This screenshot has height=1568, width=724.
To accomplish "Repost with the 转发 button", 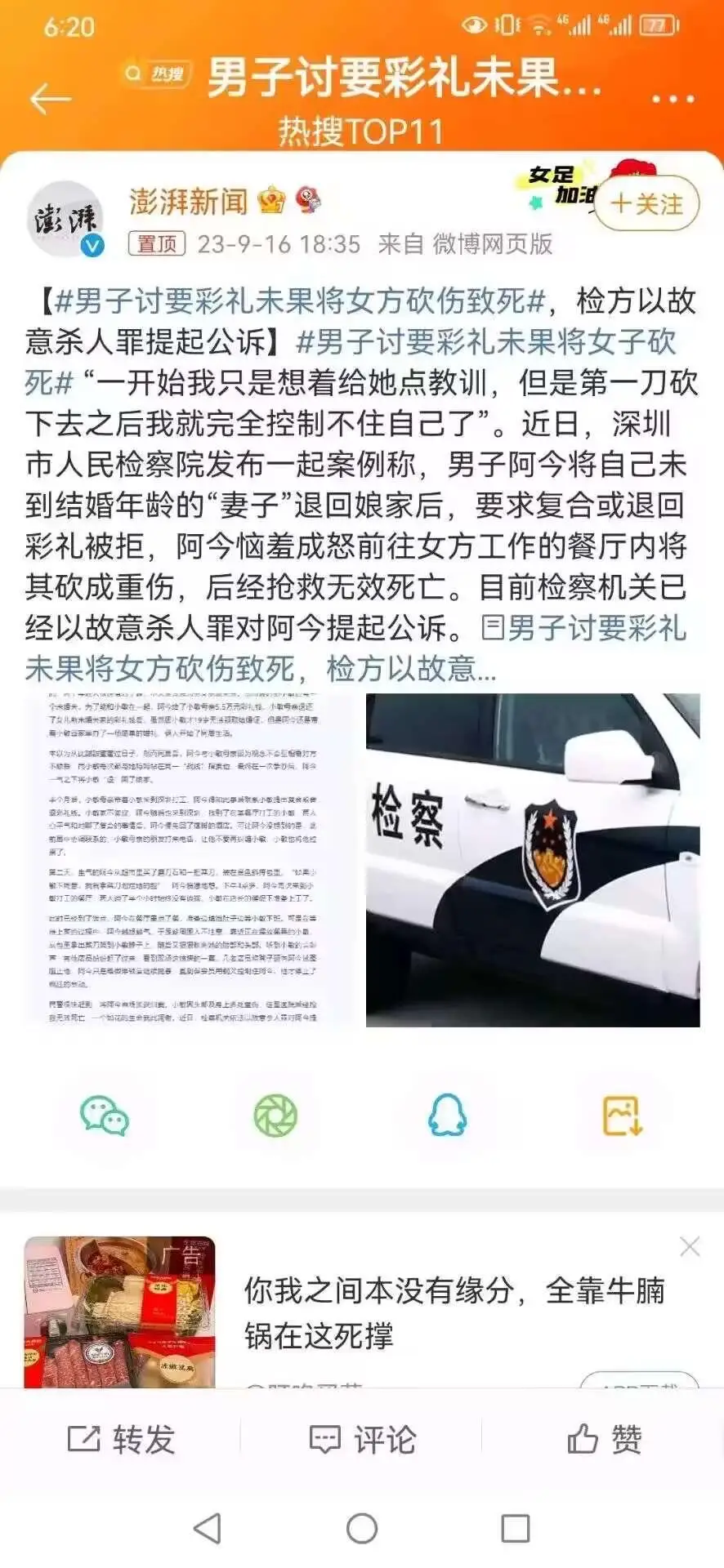I will tap(121, 1439).
